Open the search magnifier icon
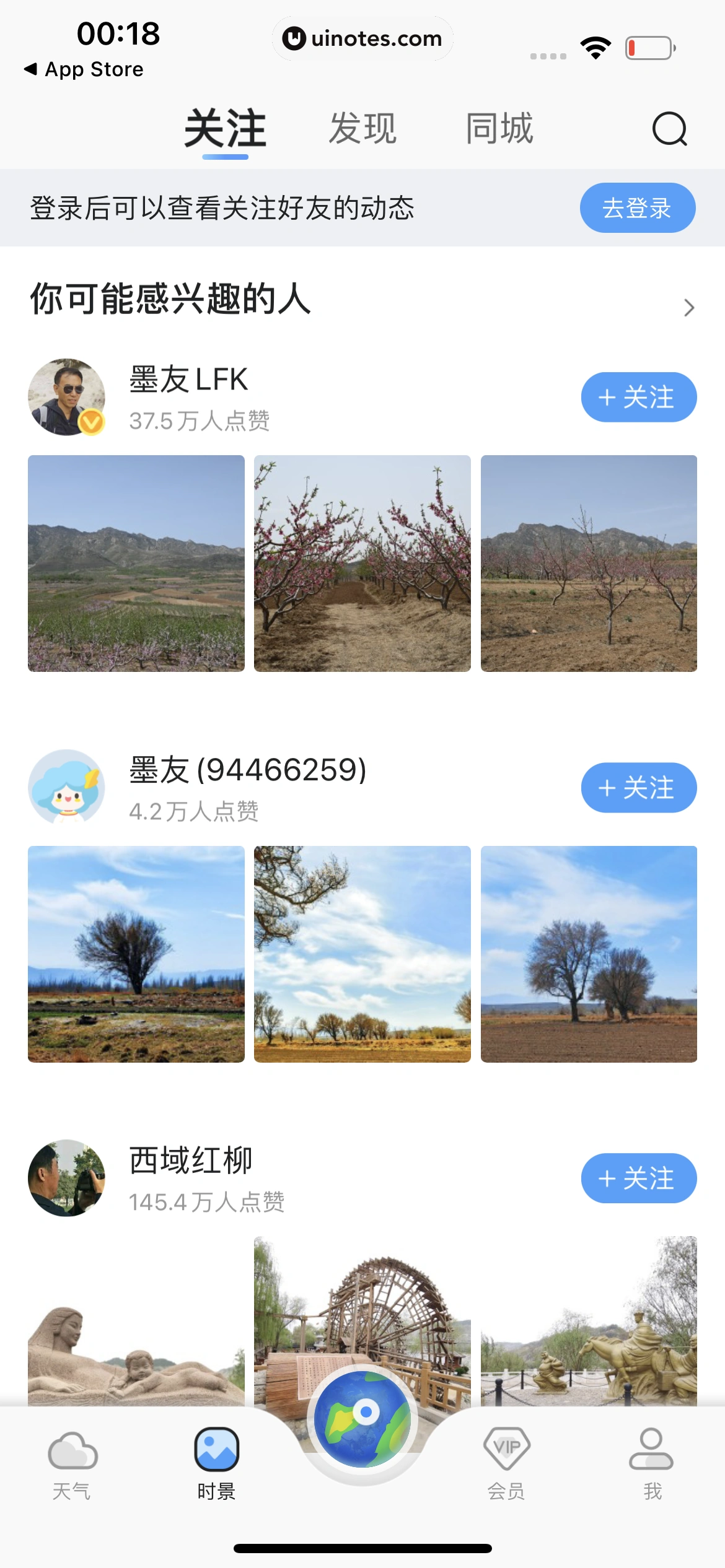 [x=670, y=129]
